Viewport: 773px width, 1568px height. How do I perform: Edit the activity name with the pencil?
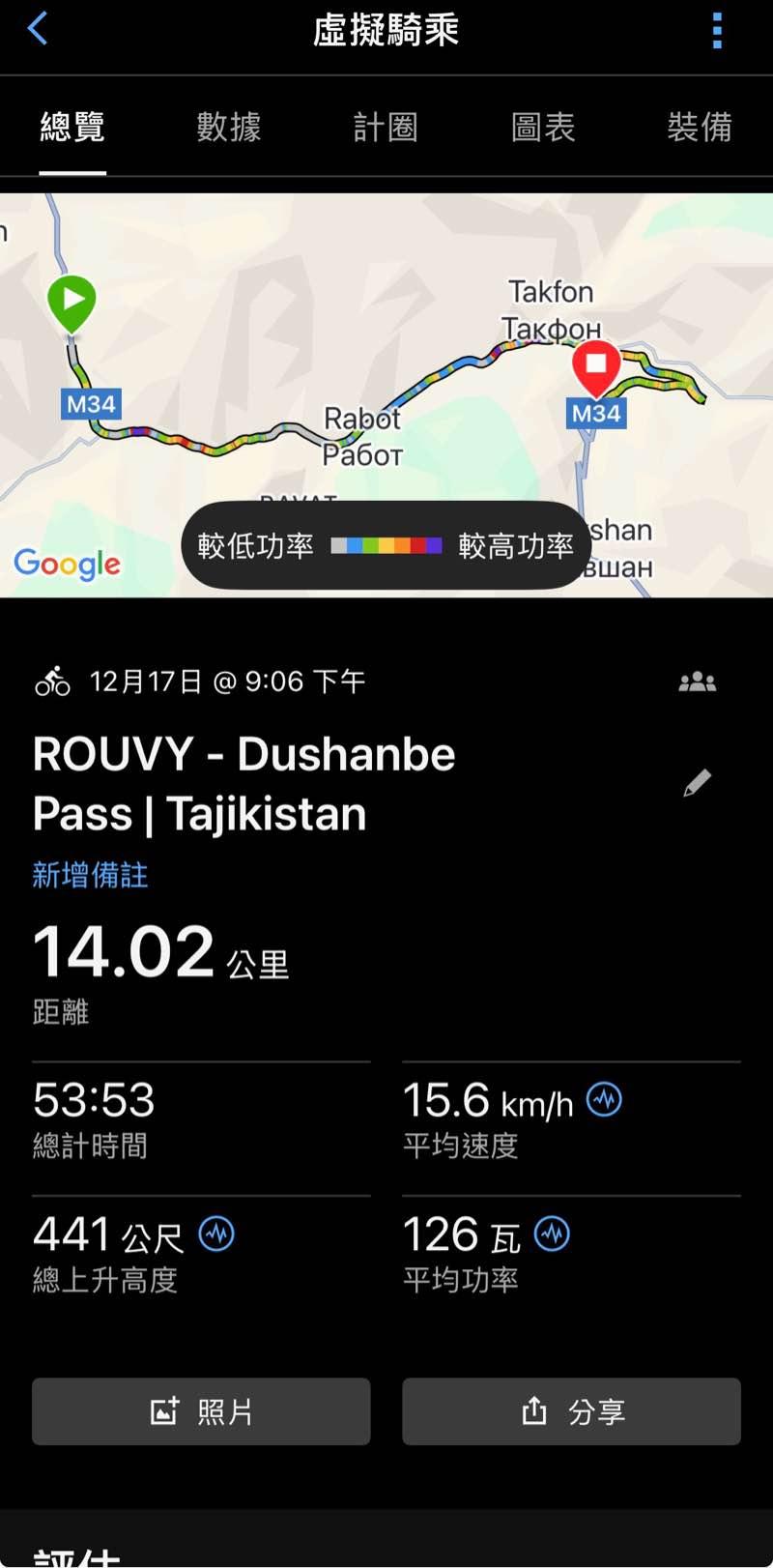[697, 783]
